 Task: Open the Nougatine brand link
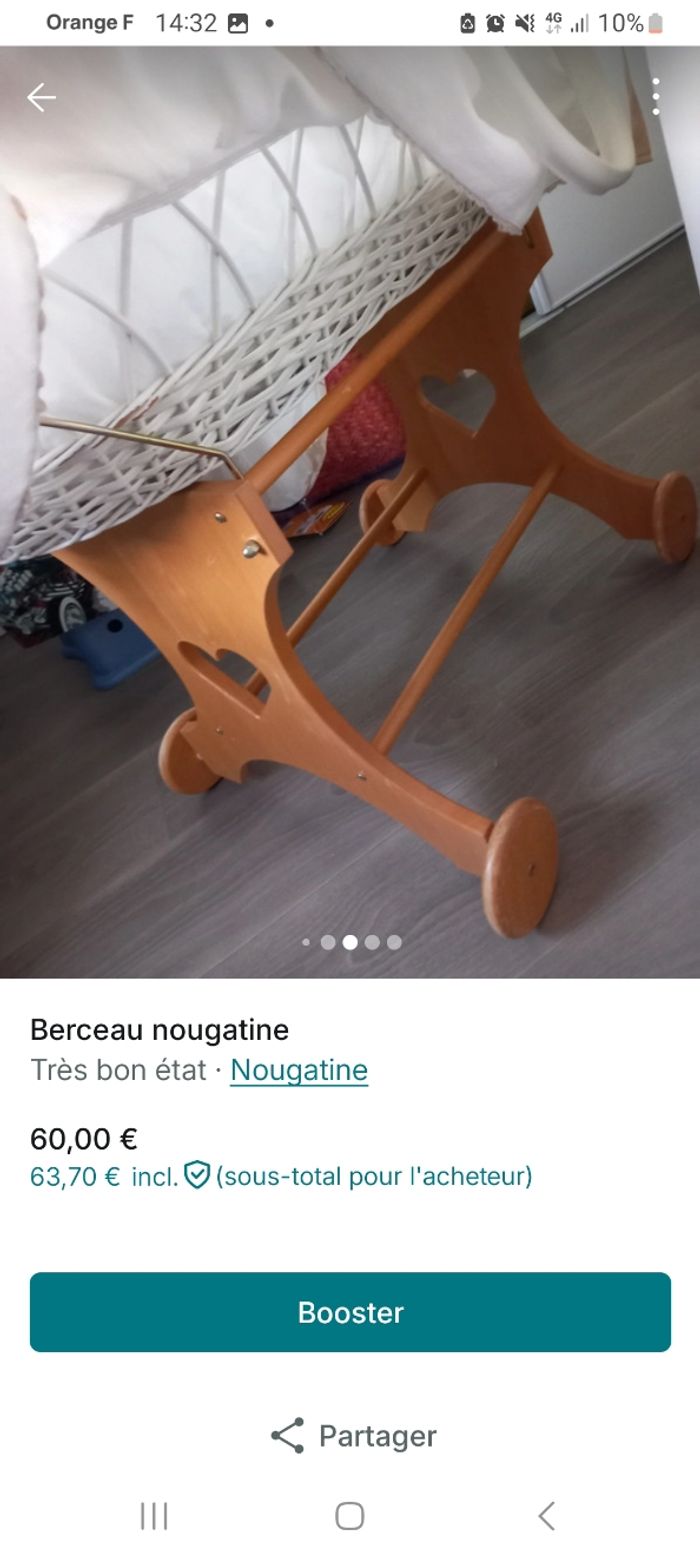click(299, 1070)
